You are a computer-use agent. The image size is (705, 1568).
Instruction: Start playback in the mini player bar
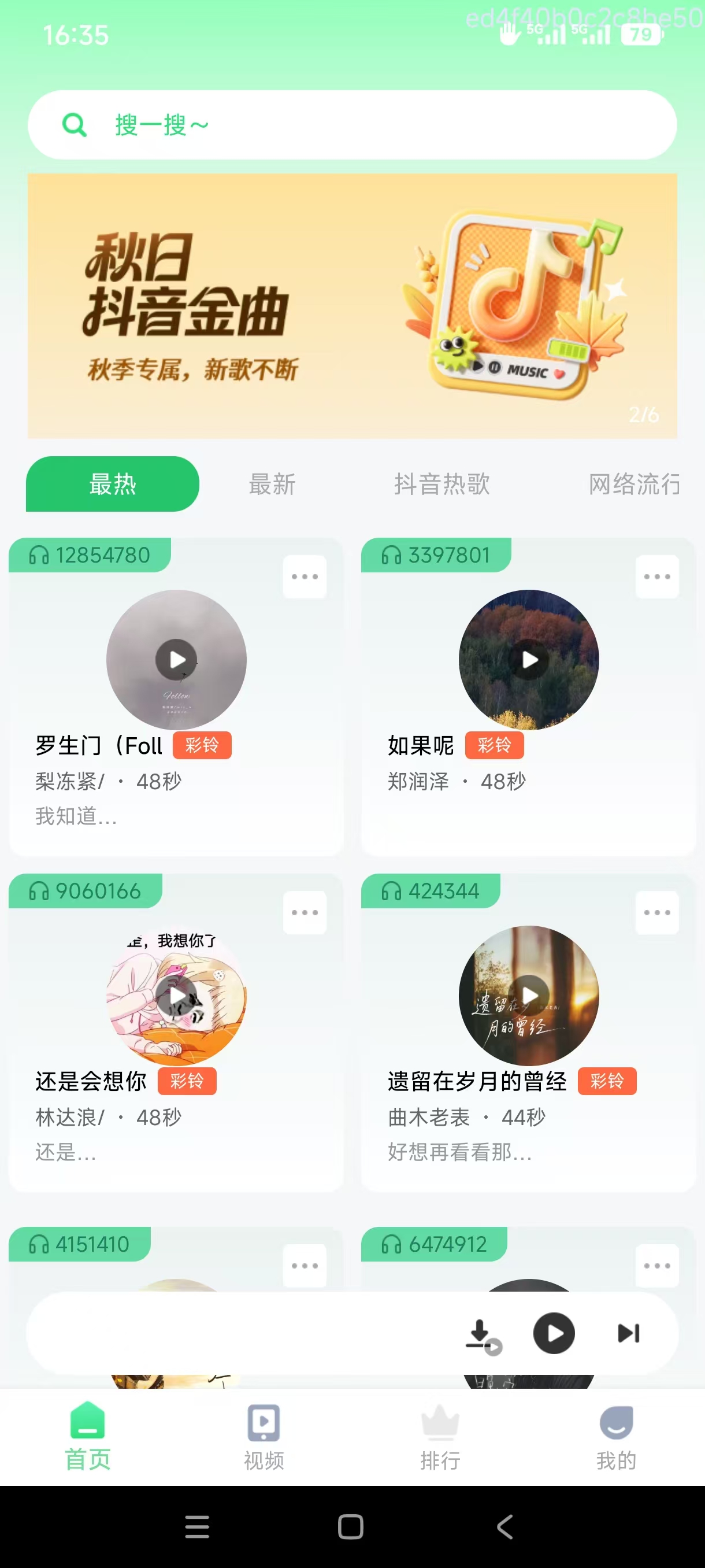[554, 1333]
